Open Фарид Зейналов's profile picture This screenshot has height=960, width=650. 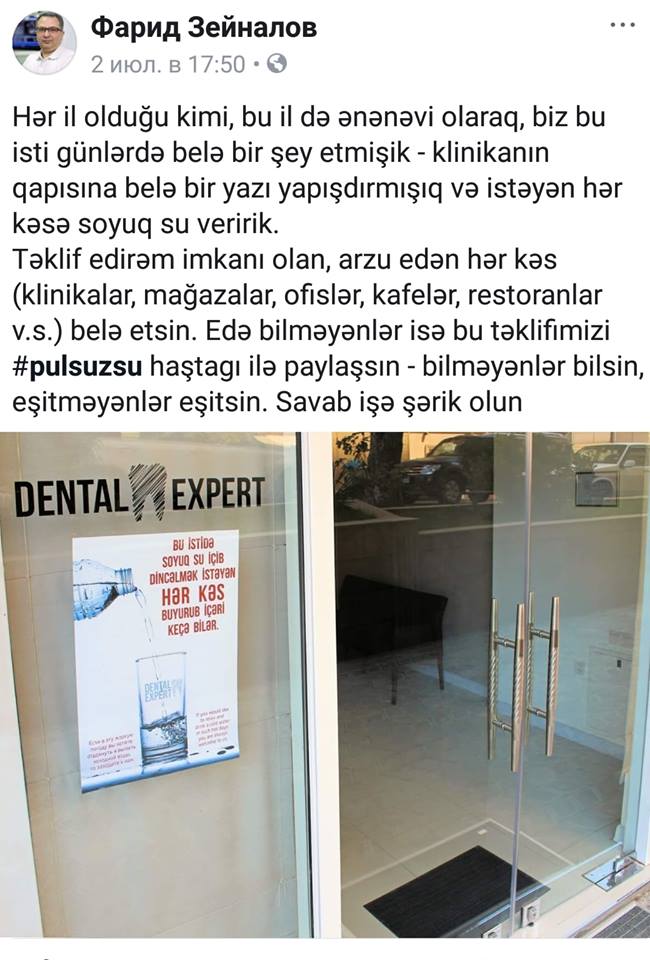pos(43,42)
